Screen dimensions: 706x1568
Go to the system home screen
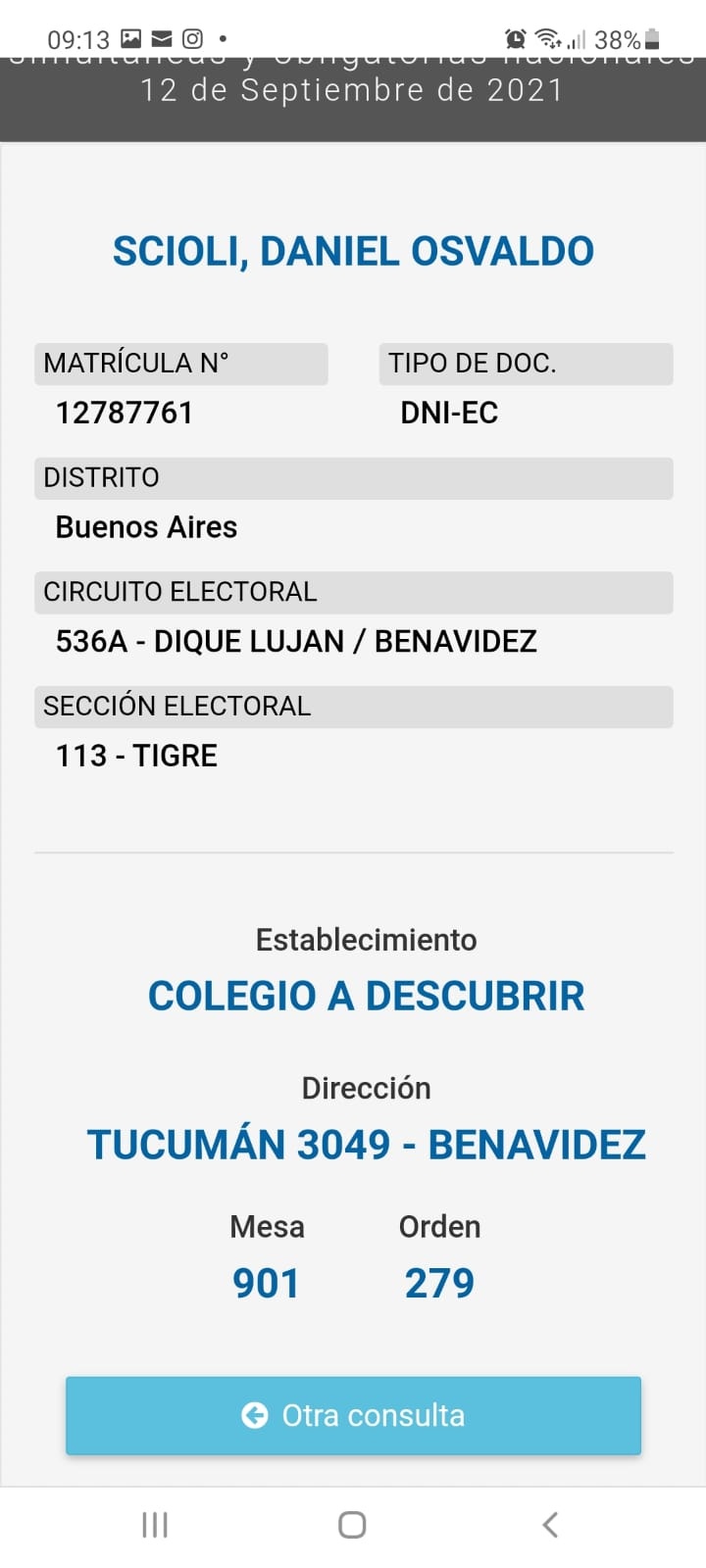[352, 1525]
